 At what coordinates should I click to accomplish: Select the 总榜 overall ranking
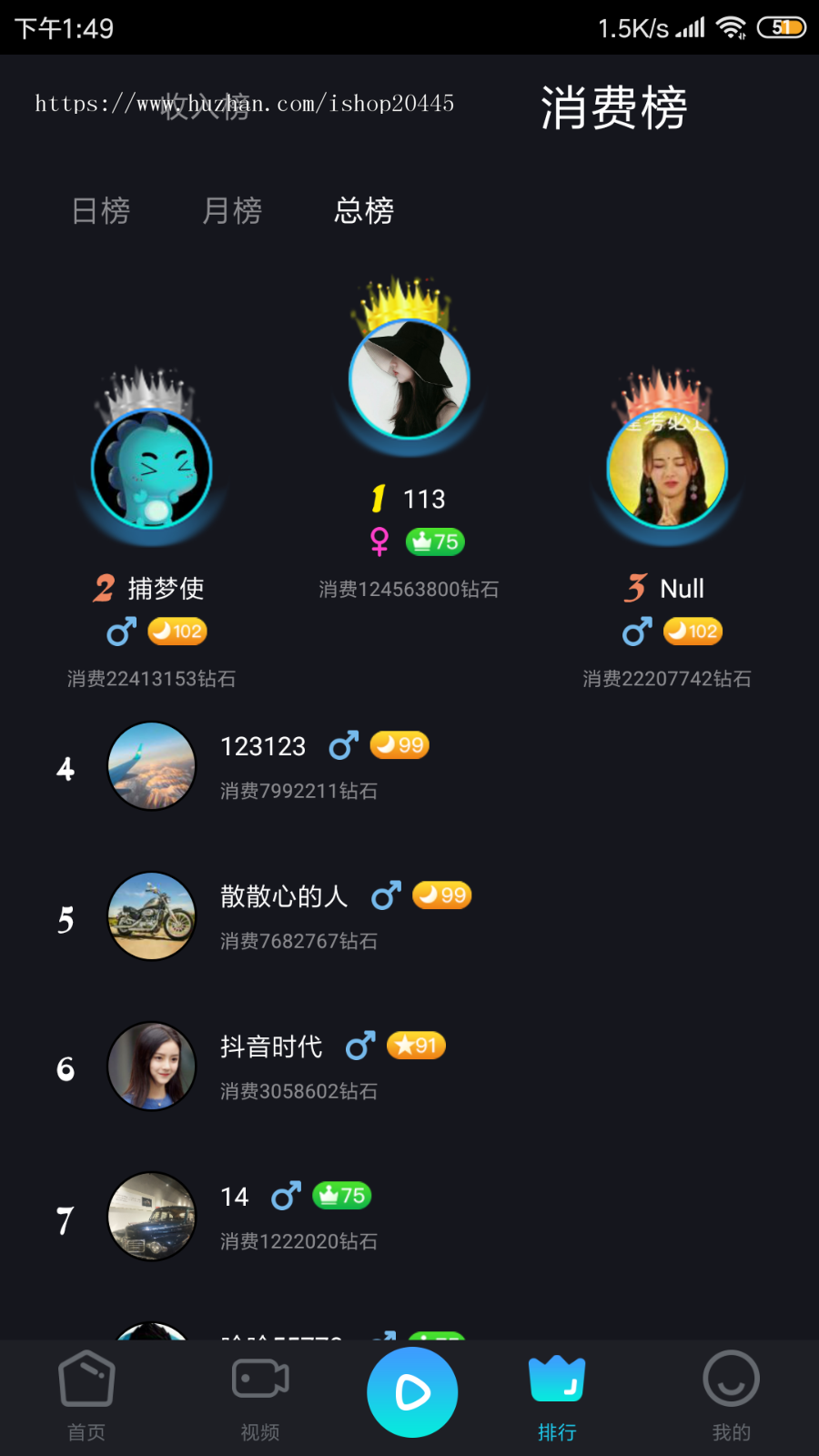(364, 211)
